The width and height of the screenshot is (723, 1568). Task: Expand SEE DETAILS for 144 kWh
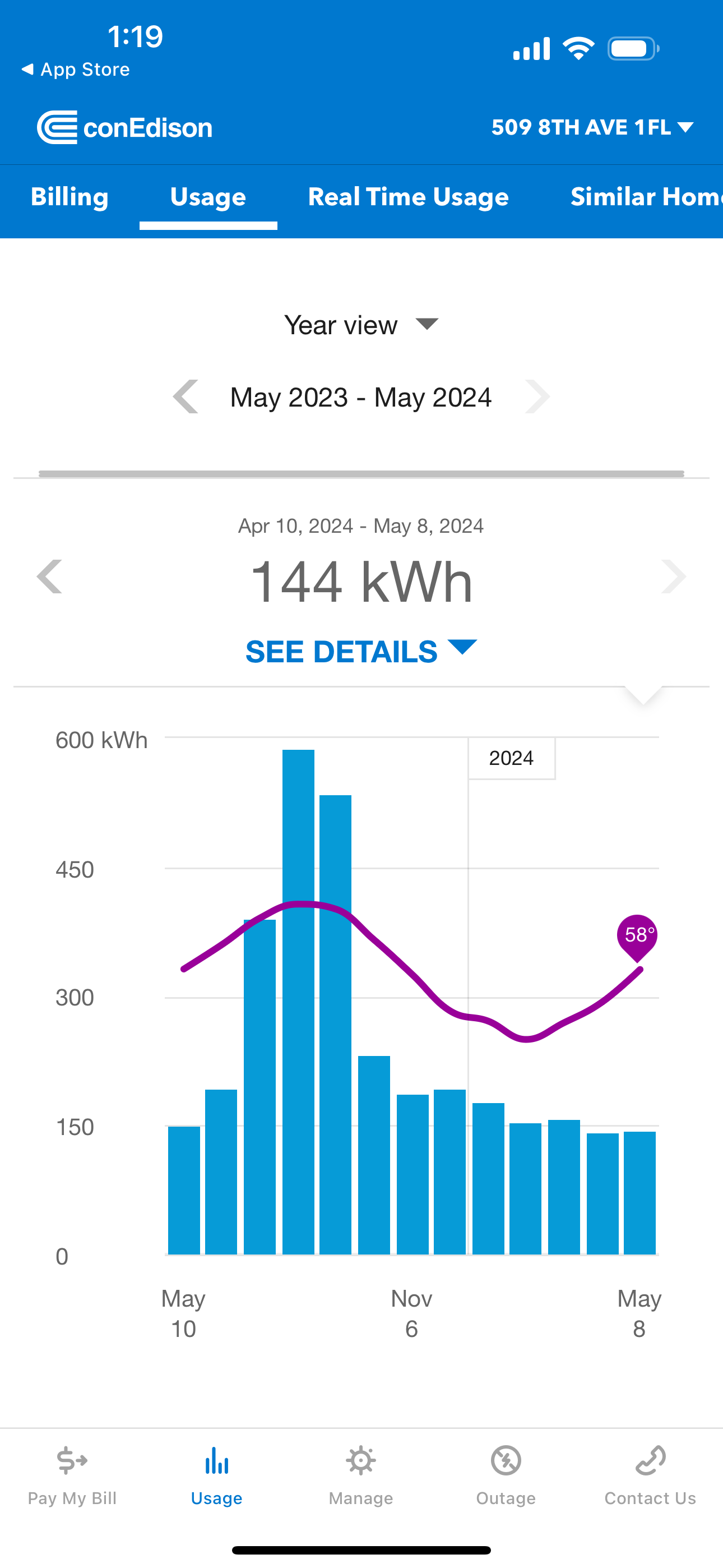pos(361,651)
